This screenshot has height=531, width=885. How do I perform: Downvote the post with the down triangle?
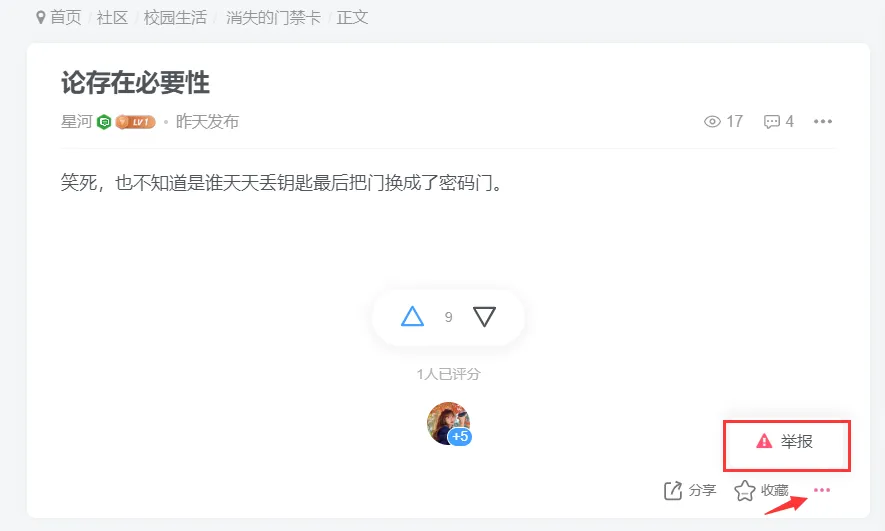[484, 317]
